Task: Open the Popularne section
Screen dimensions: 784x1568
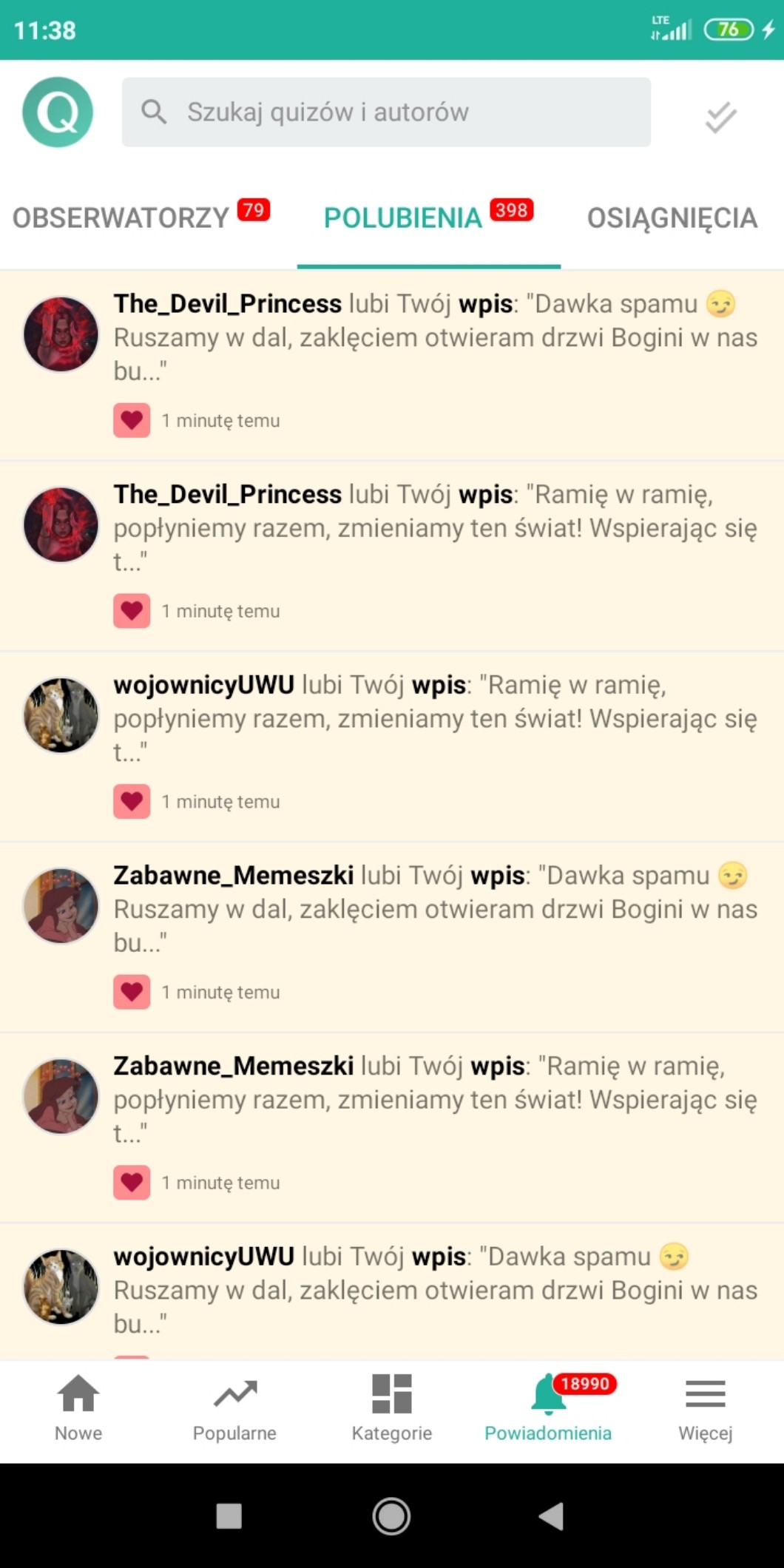Action: pyautogui.click(x=234, y=1409)
